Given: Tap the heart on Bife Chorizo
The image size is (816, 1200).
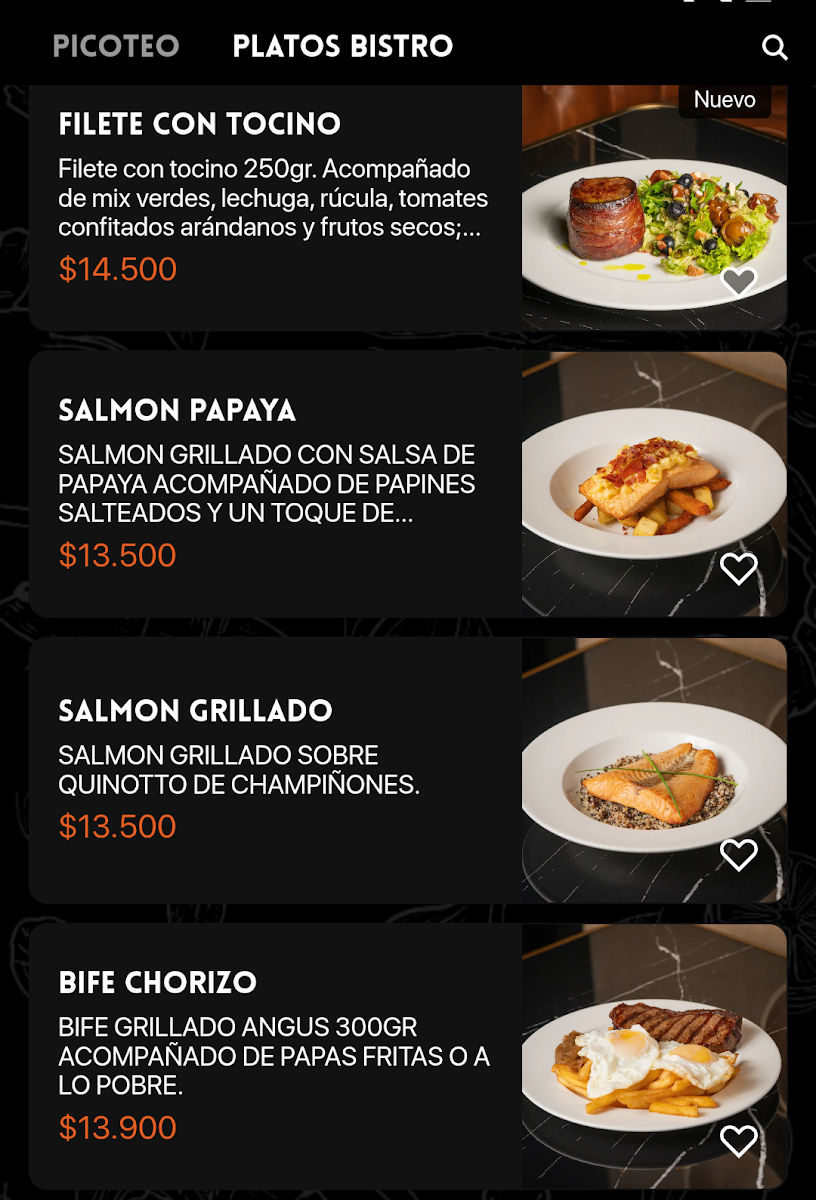Looking at the screenshot, I should [739, 1141].
